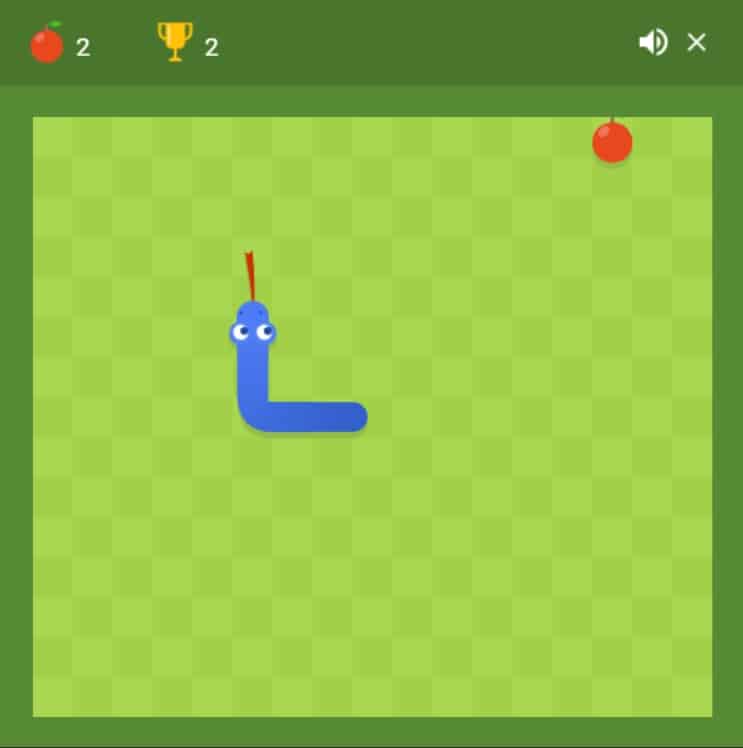The width and height of the screenshot is (743, 748).
Task: Close the snake game
Action: click(x=697, y=42)
